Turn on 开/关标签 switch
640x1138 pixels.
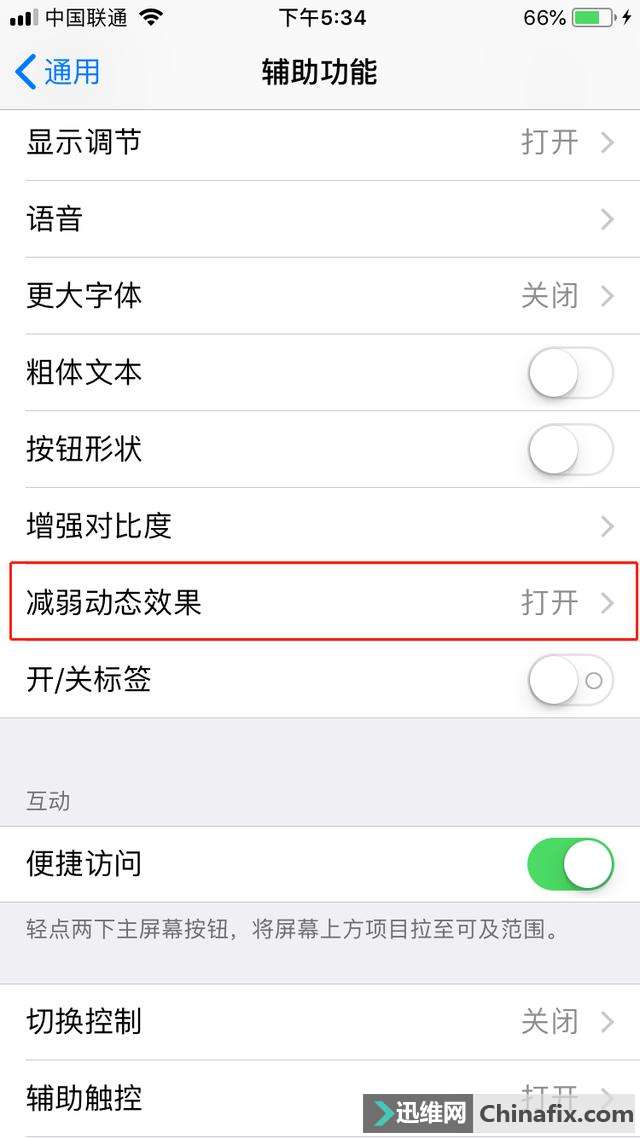(569, 680)
